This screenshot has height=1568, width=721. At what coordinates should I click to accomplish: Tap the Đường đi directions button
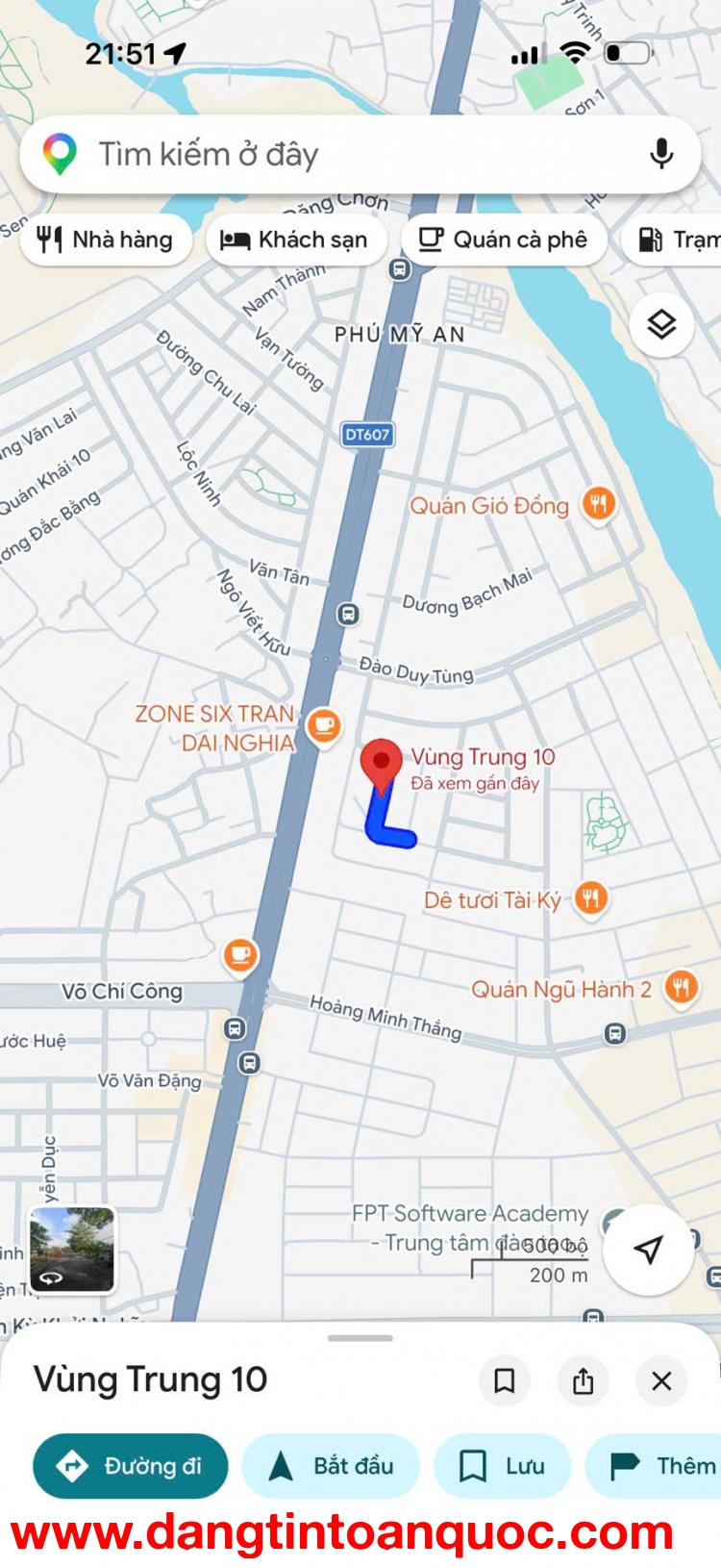130,1466
